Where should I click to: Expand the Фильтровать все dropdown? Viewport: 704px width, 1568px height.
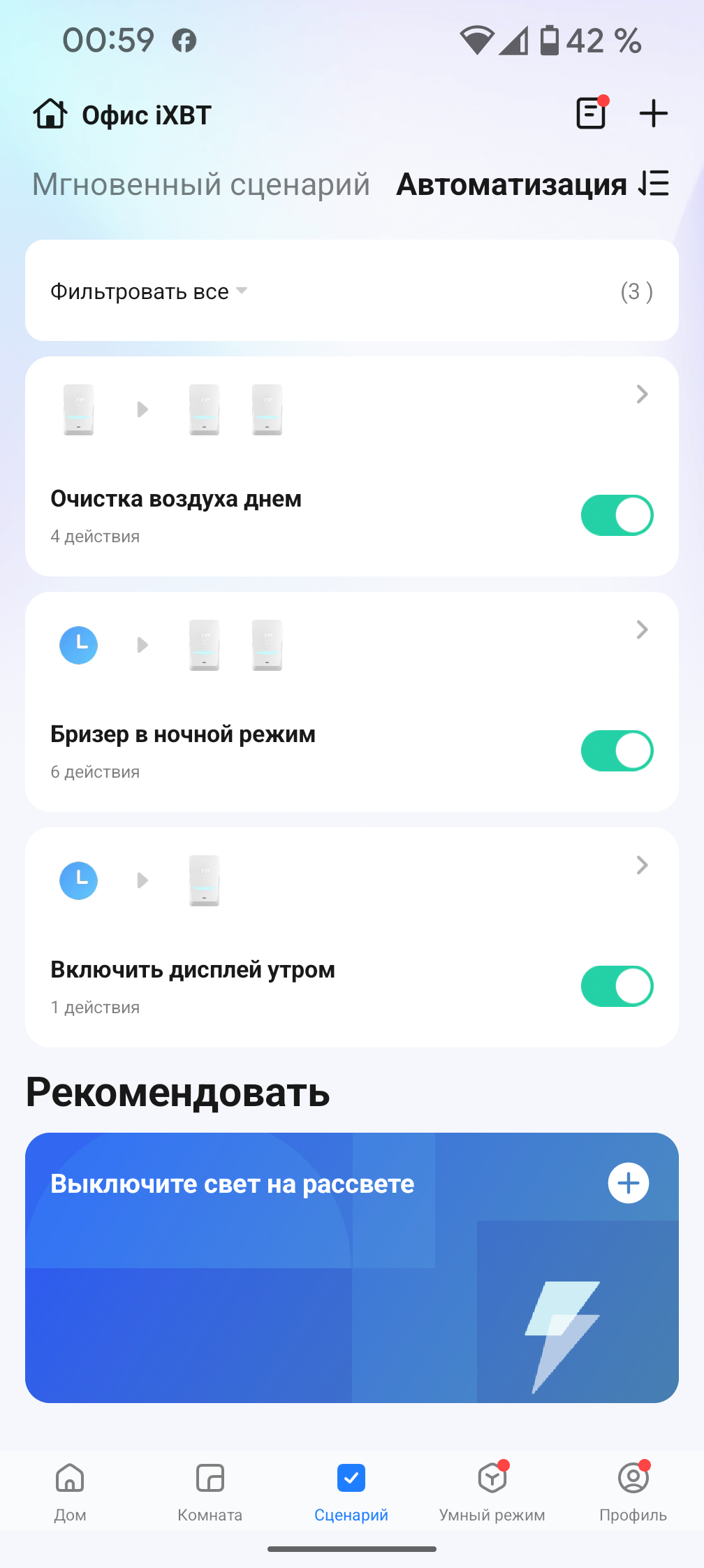pos(149,291)
